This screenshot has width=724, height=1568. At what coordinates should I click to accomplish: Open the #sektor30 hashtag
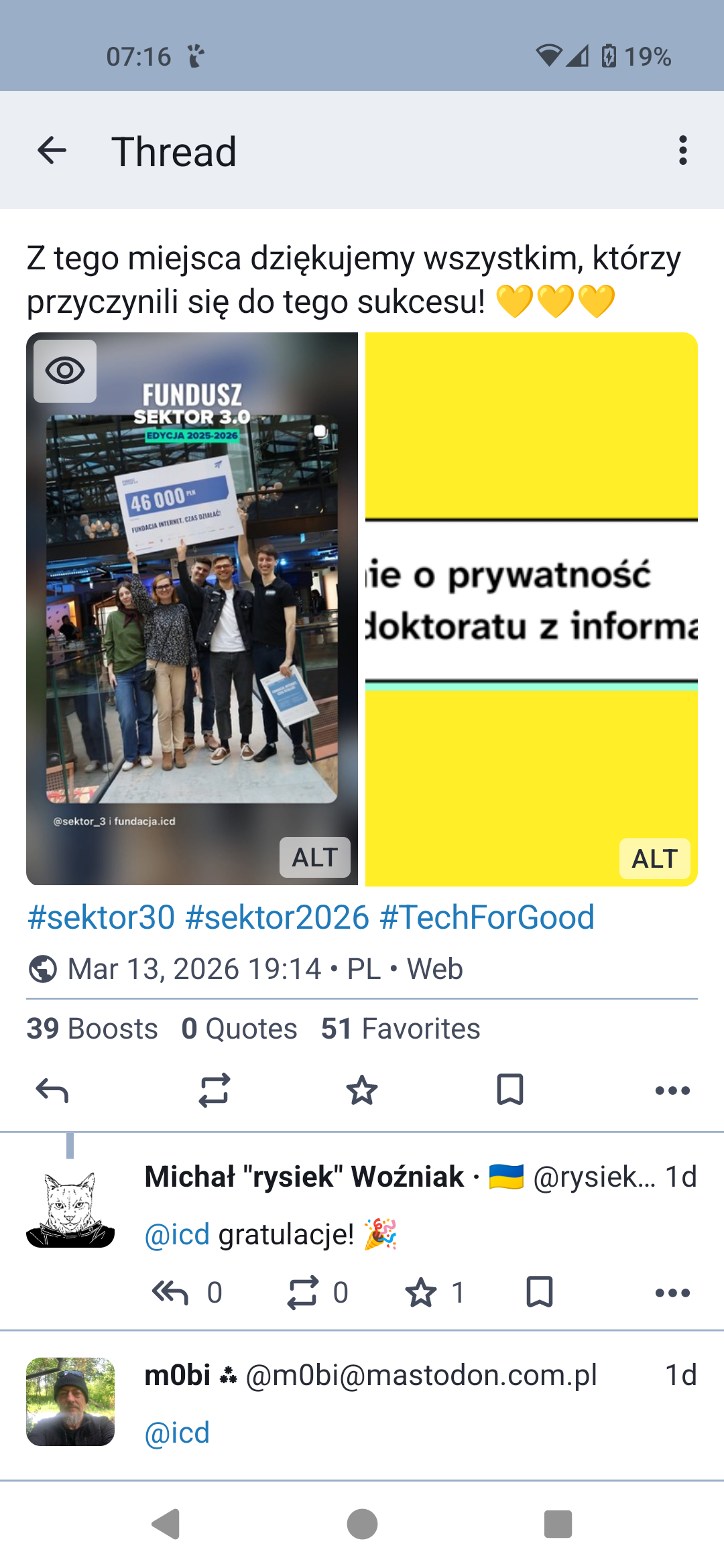click(101, 917)
